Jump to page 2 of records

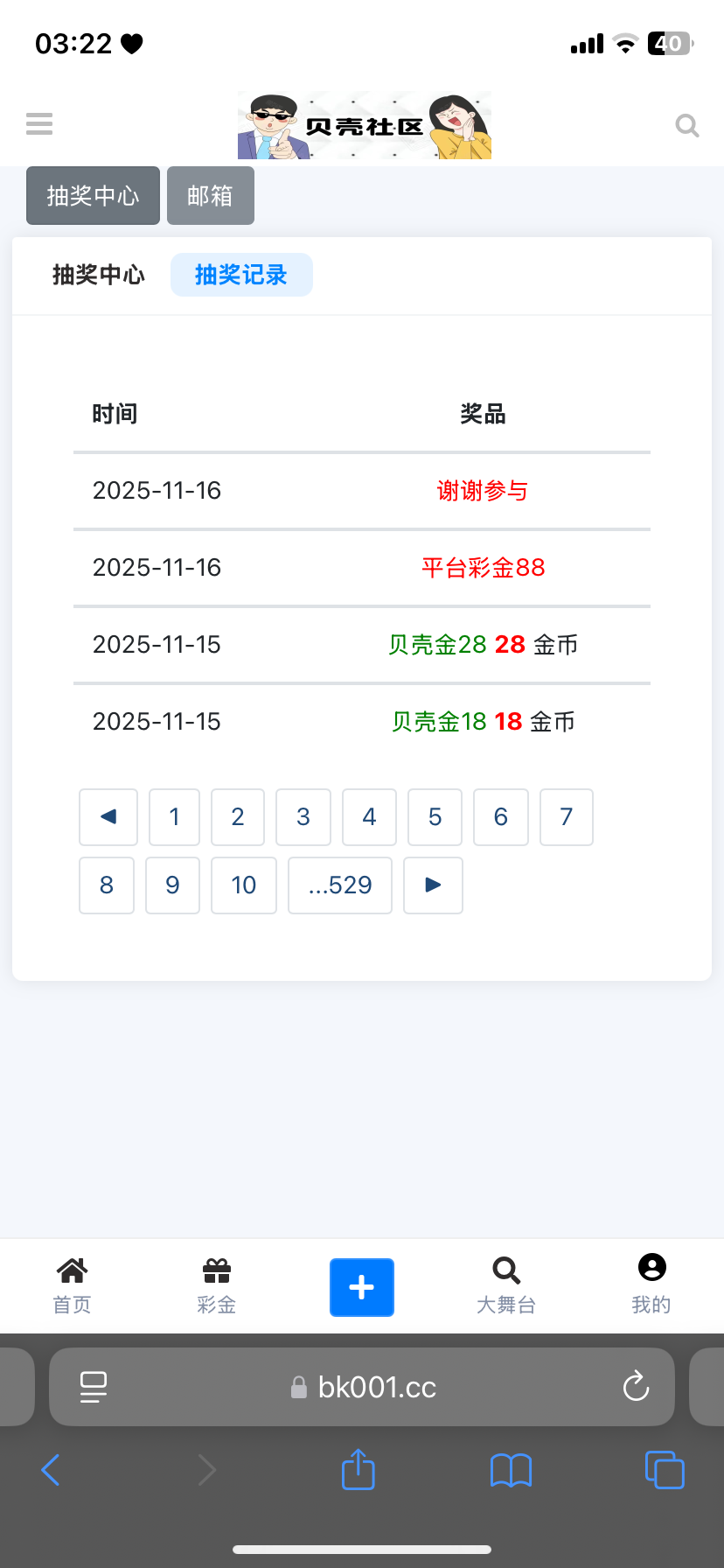pos(238,817)
